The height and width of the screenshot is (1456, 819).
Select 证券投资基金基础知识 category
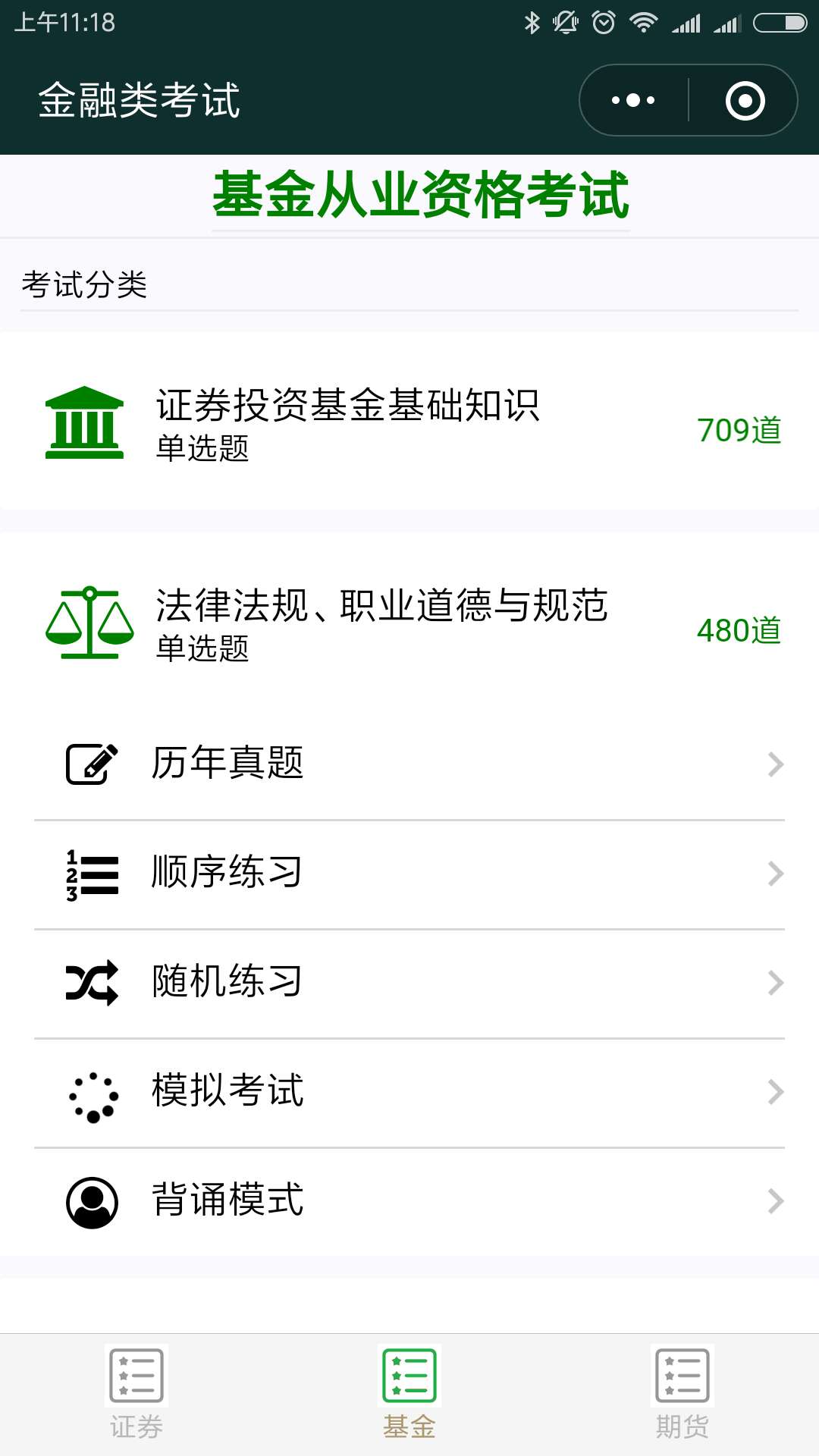pos(409,422)
